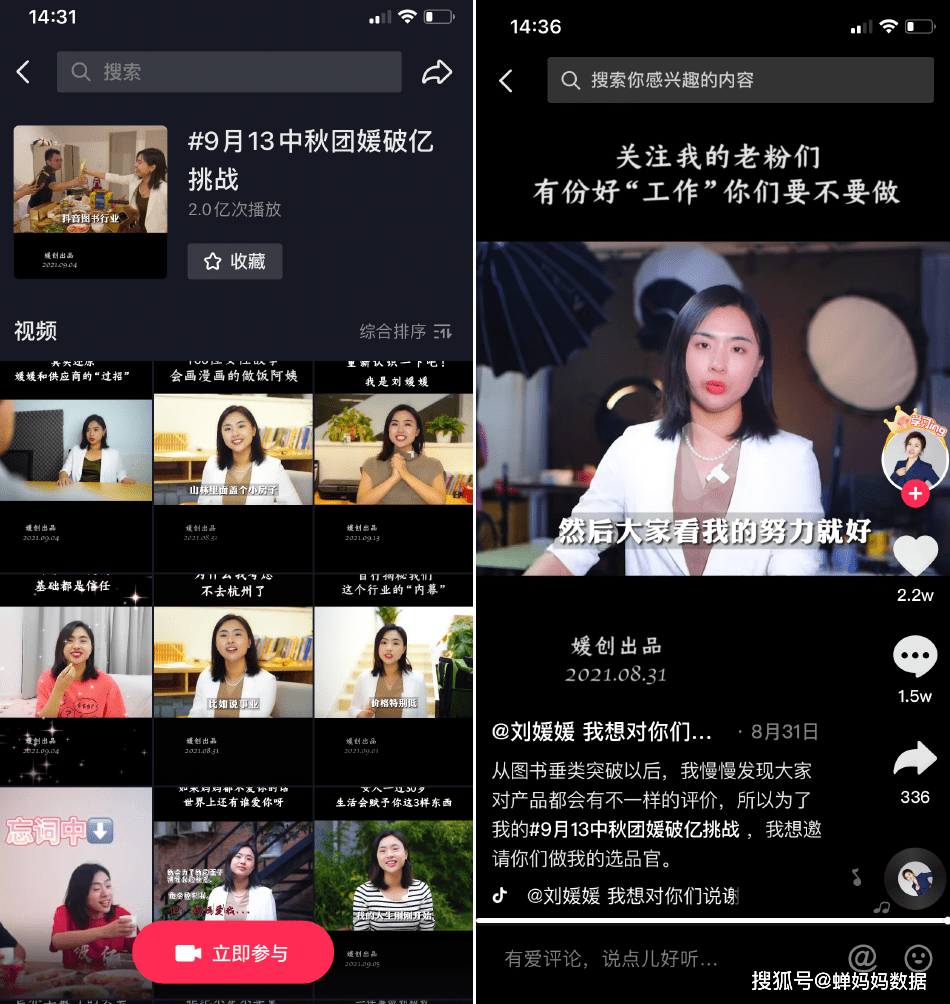The image size is (950, 1004).
Task: Open the 搜索你感兴趣的内容 search field
Action: pyautogui.click(x=740, y=80)
